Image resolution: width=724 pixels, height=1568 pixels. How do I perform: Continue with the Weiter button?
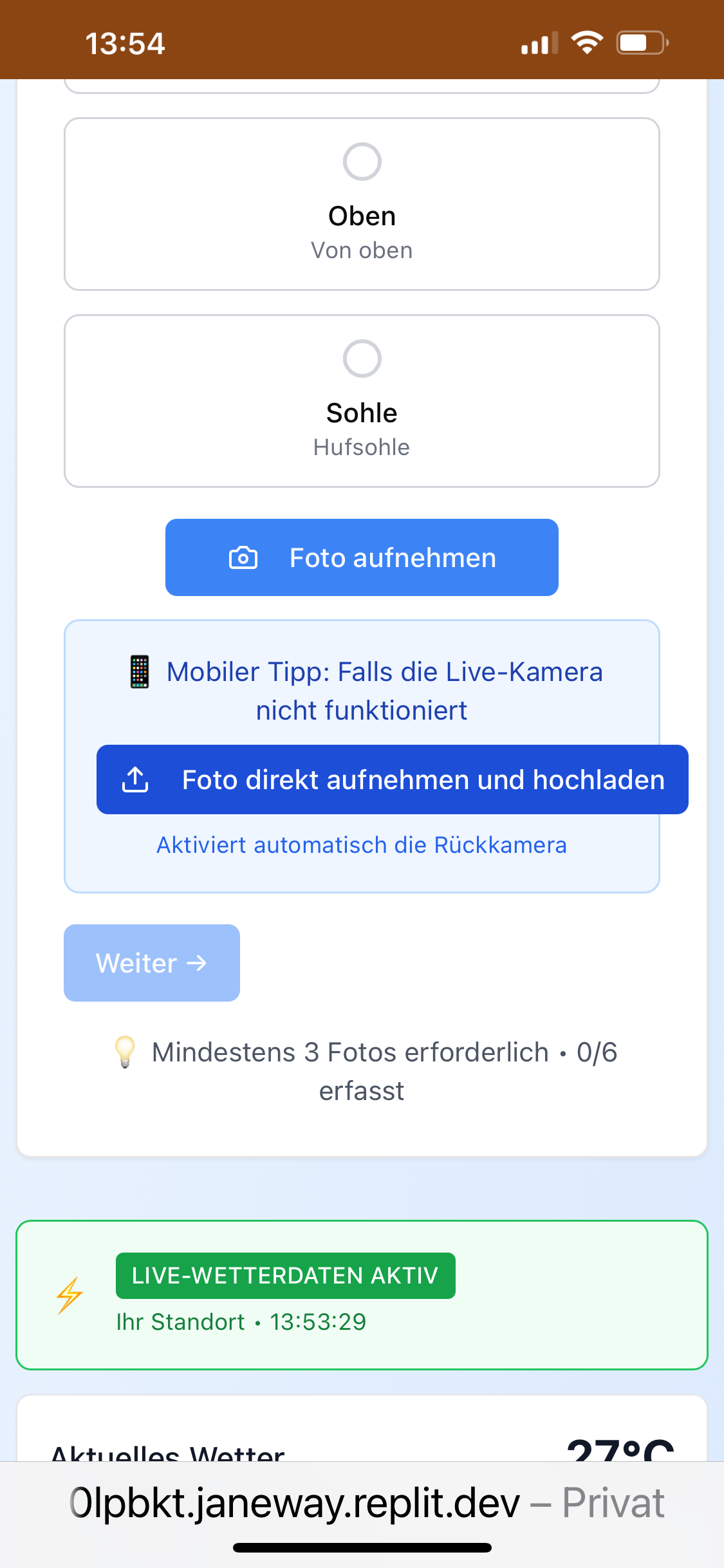[152, 963]
